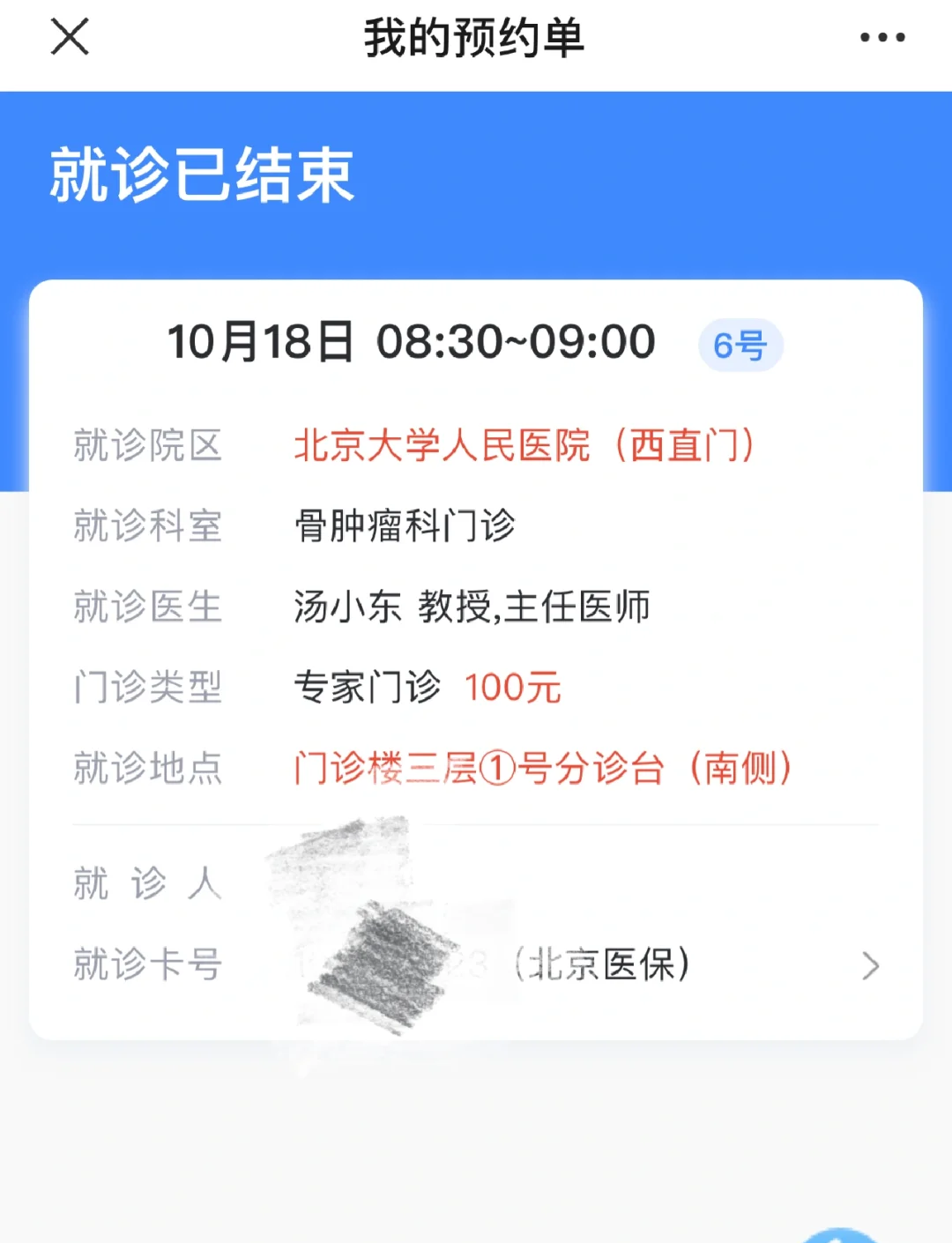Tap the fee text 专家门诊 100元
This screenshot has width=952, height=1243.
428,688
